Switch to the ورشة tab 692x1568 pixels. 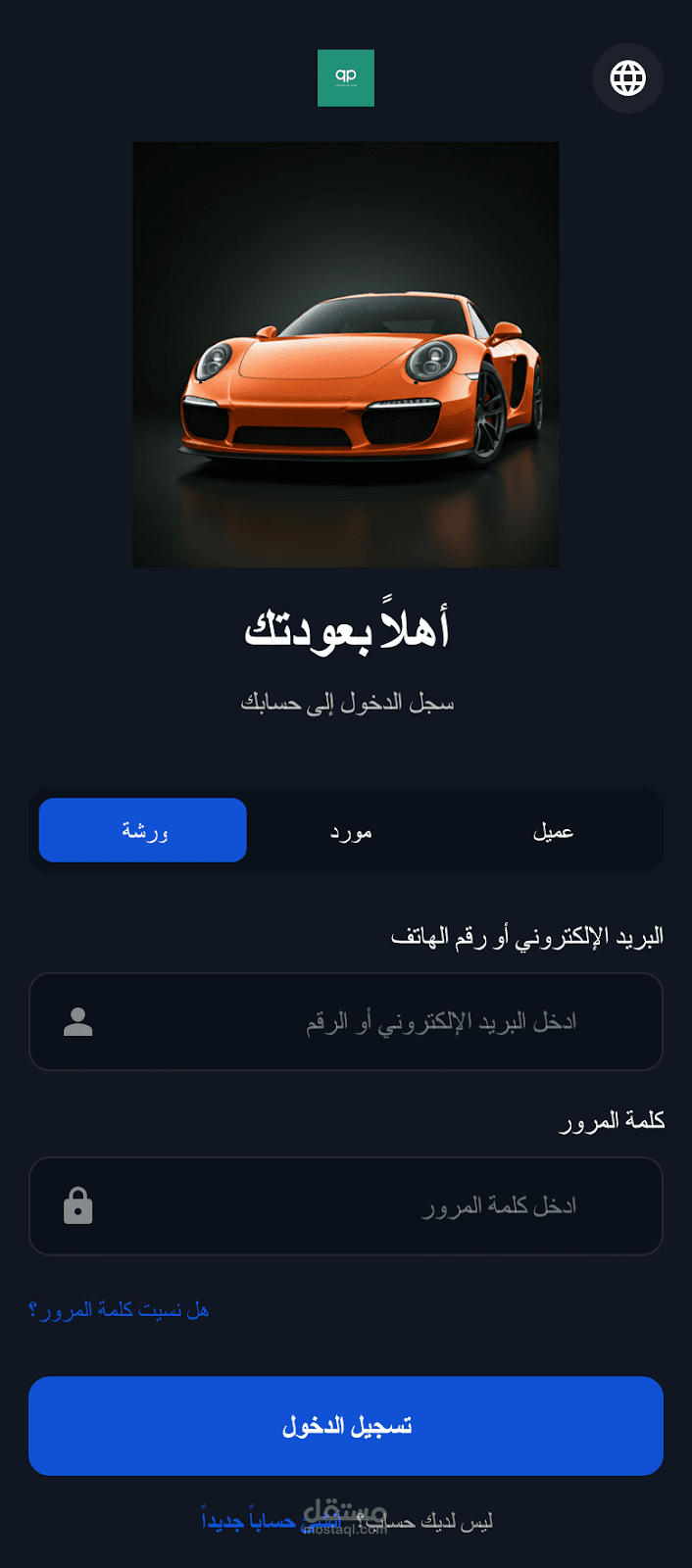point(143,830)
